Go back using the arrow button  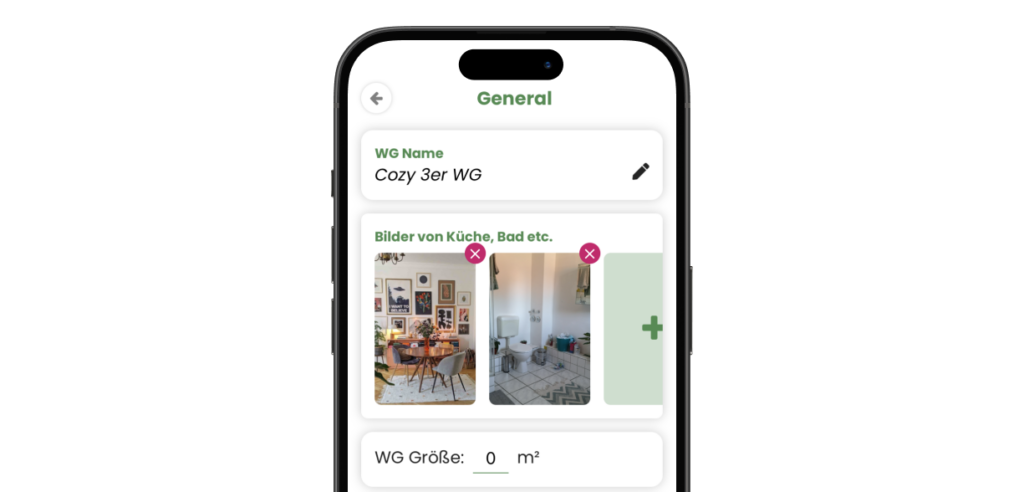pyautogui.click(x=376, y=98)
